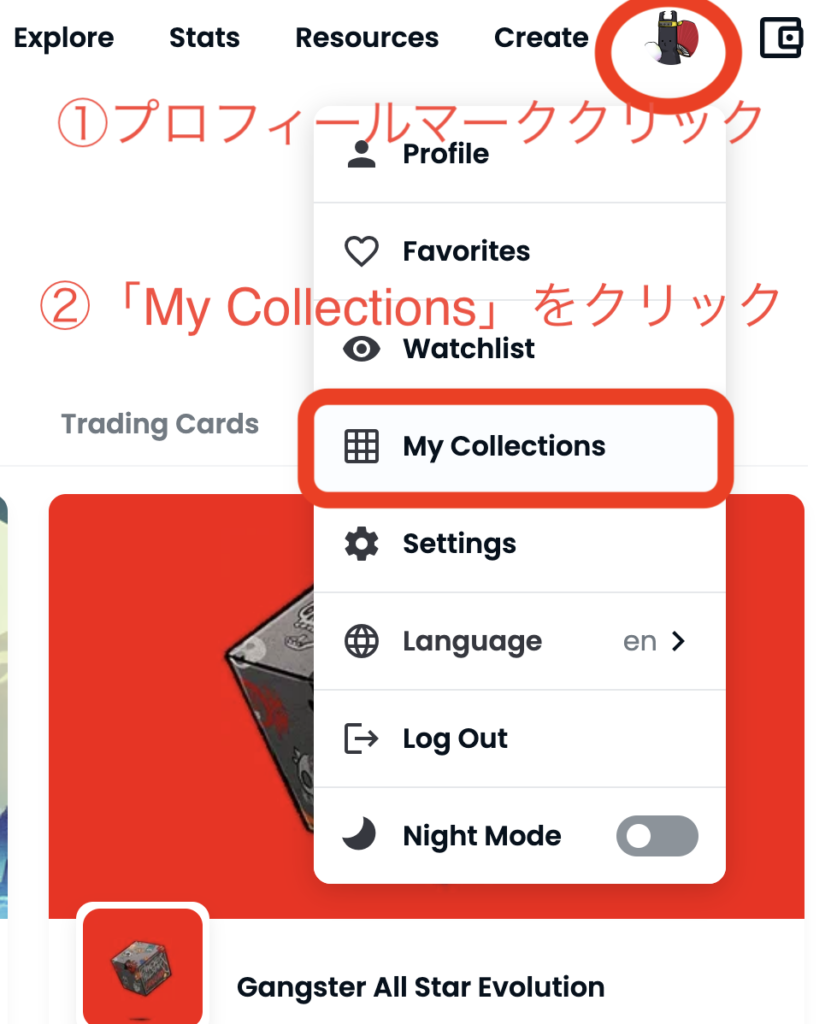Switch to the Trading Cards tab

click(160, 424)
